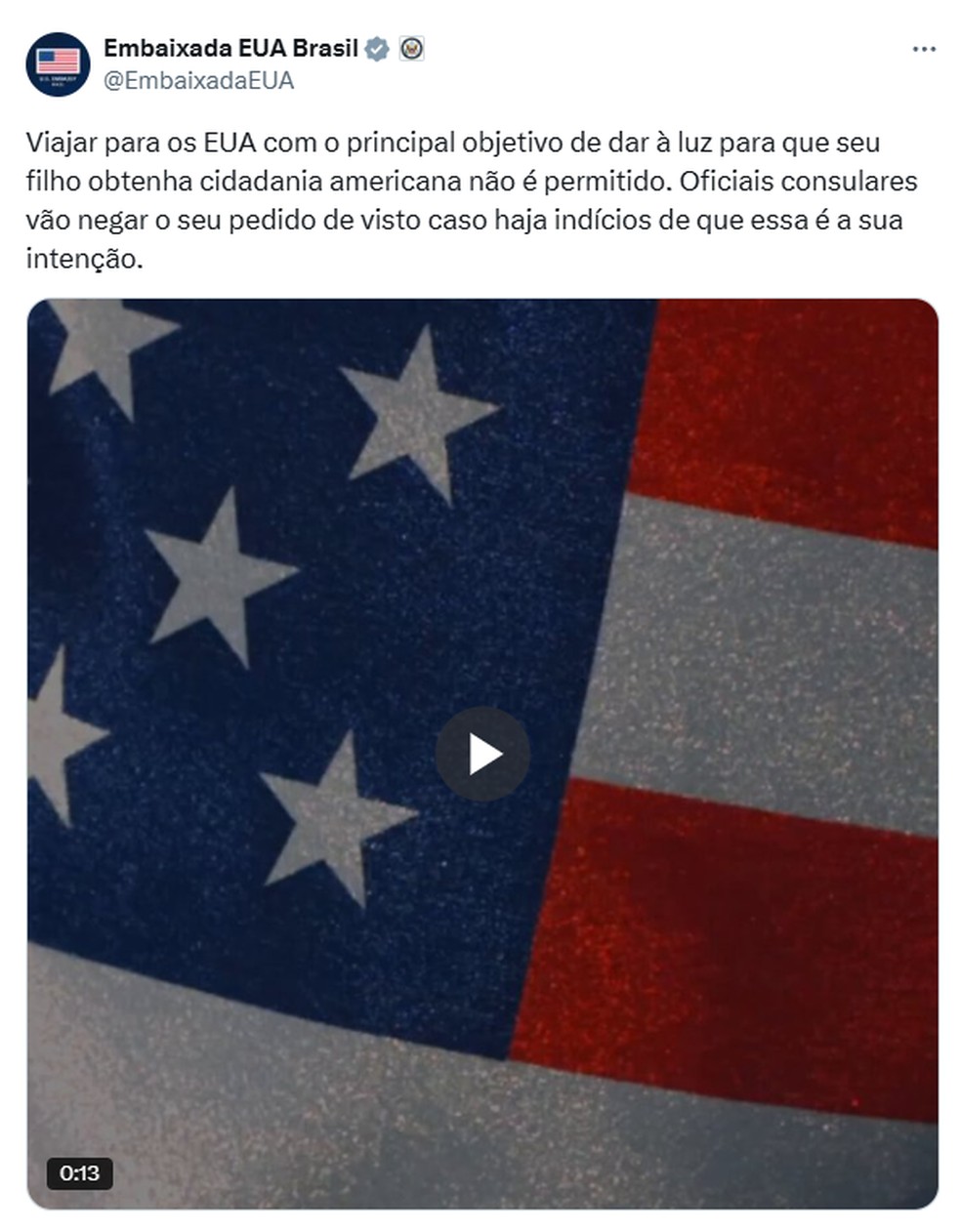Open Embaixada EUA Brasil profile picture
Image resolution: width=961 pixels, height=1232 pixels.
[58, 64]
